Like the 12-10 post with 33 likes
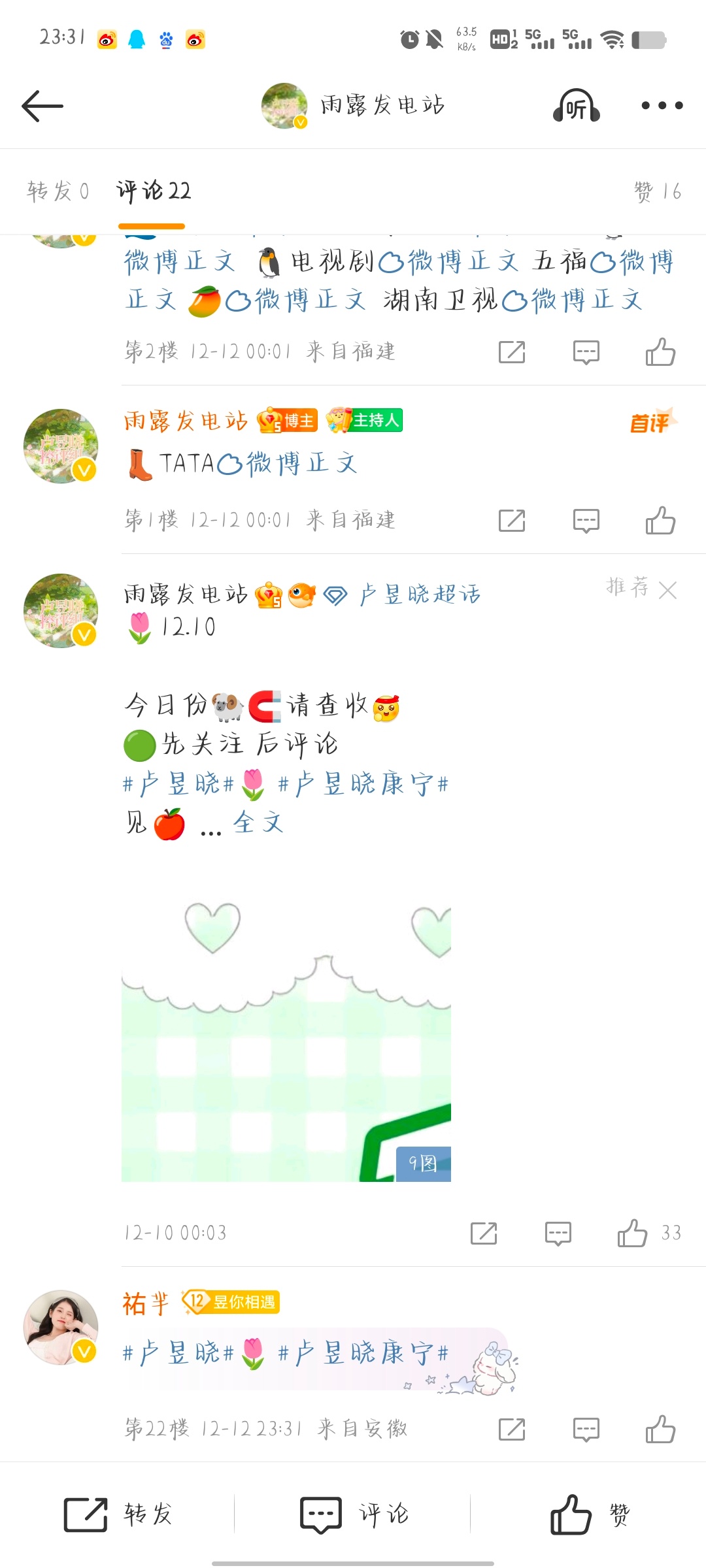The image size is (706, 1568). (632, 1233)
